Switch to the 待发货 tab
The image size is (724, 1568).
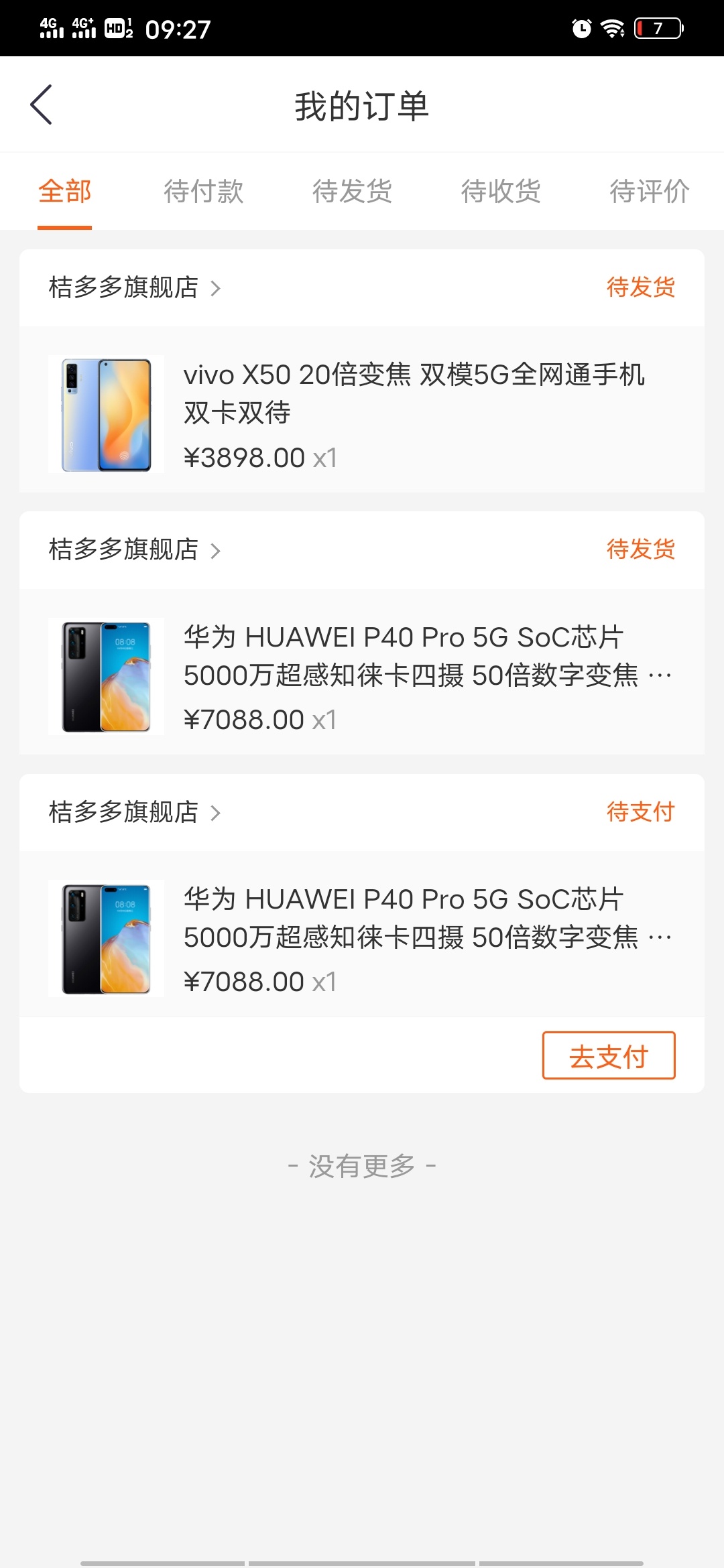tap(353, 192)
